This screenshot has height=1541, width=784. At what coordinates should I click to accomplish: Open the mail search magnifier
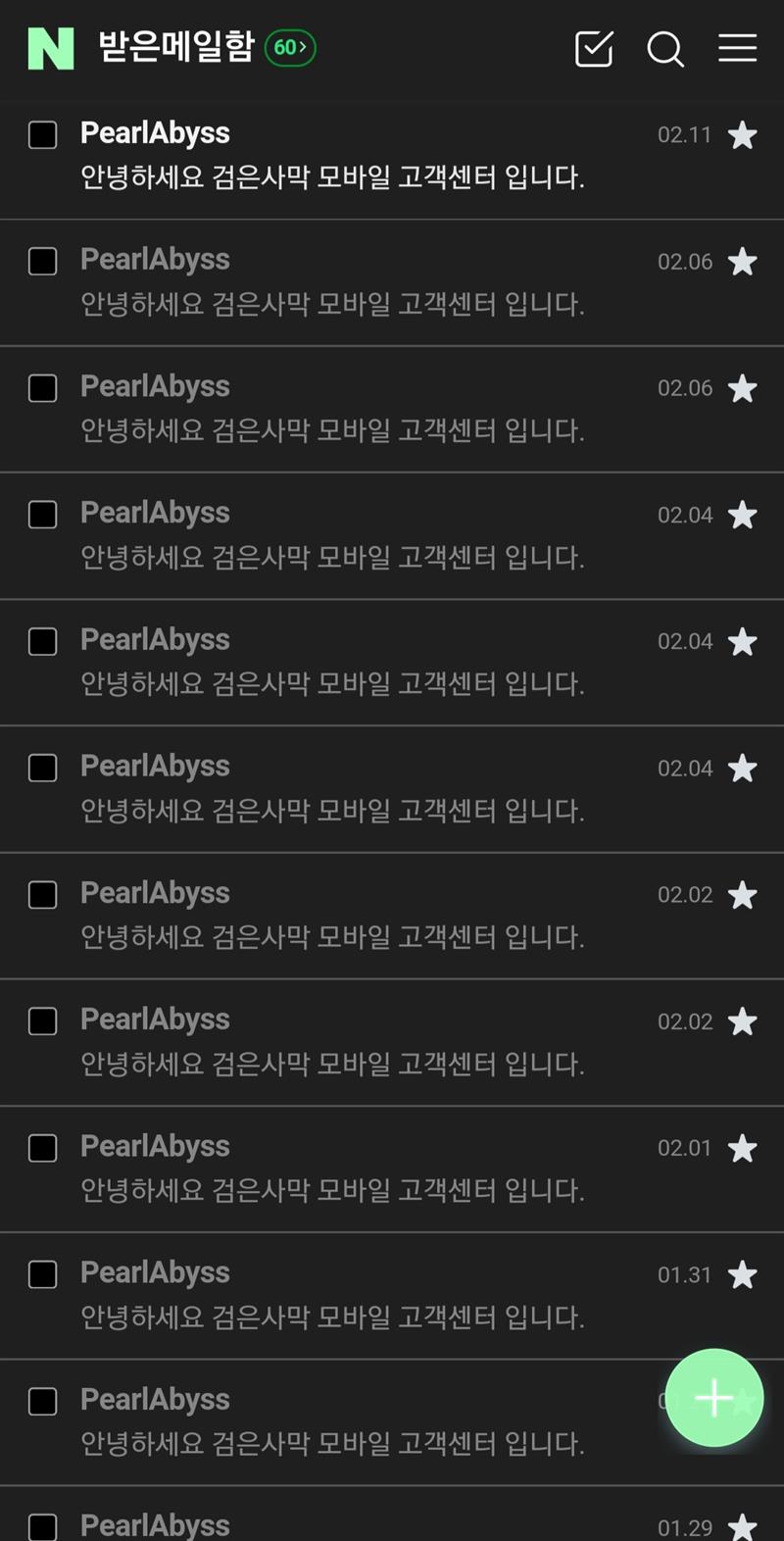pos(665,48)
